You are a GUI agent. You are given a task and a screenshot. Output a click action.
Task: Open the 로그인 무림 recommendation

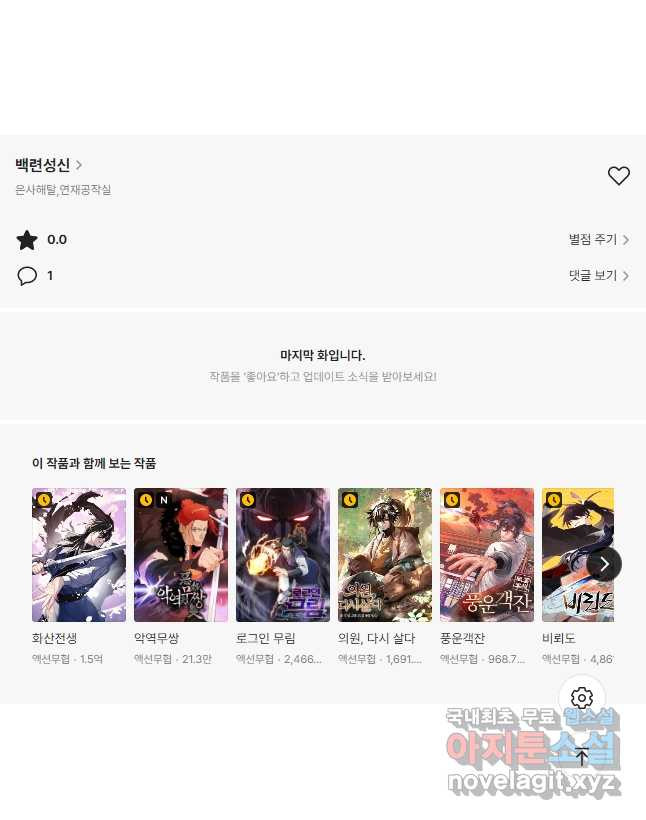tap(283, 555)
